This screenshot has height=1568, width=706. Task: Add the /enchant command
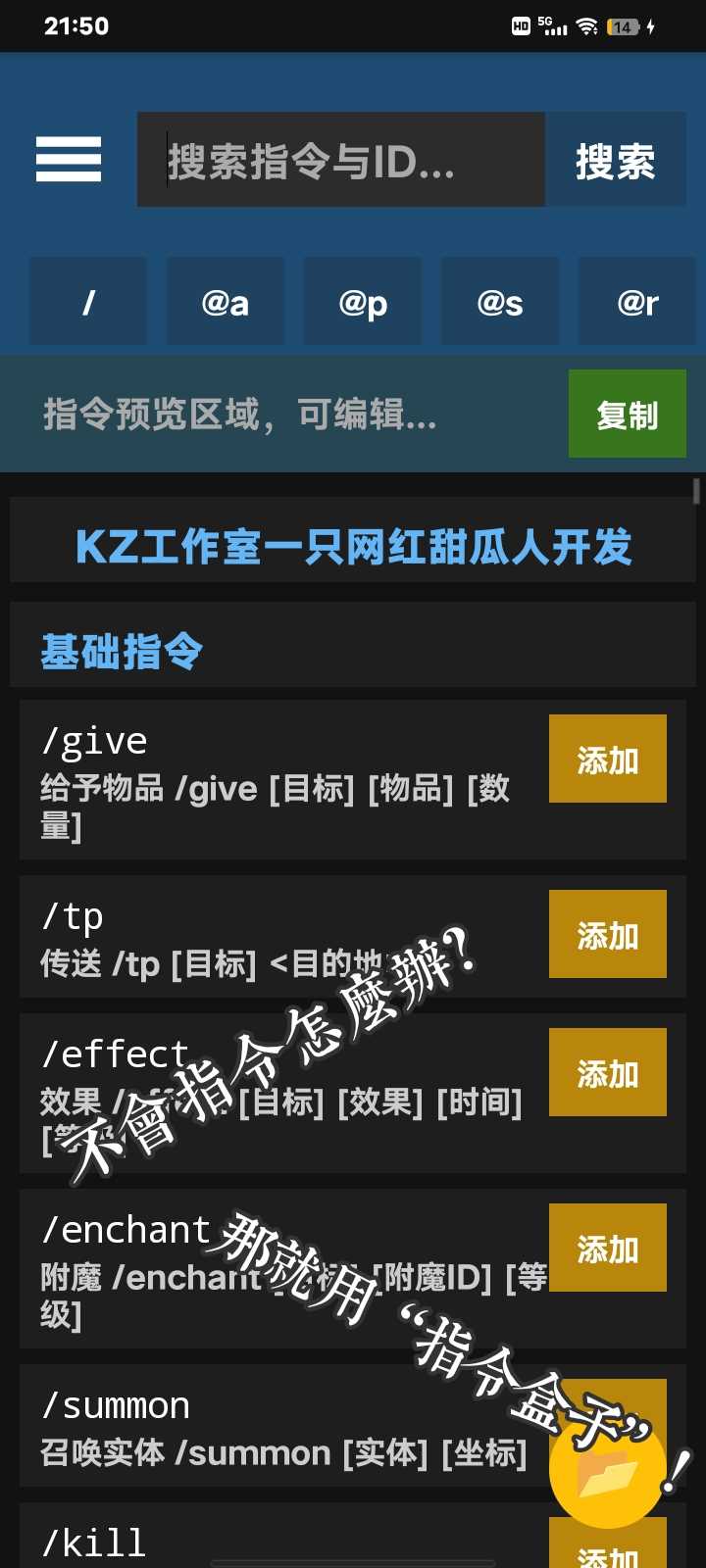click(607, 1249)
